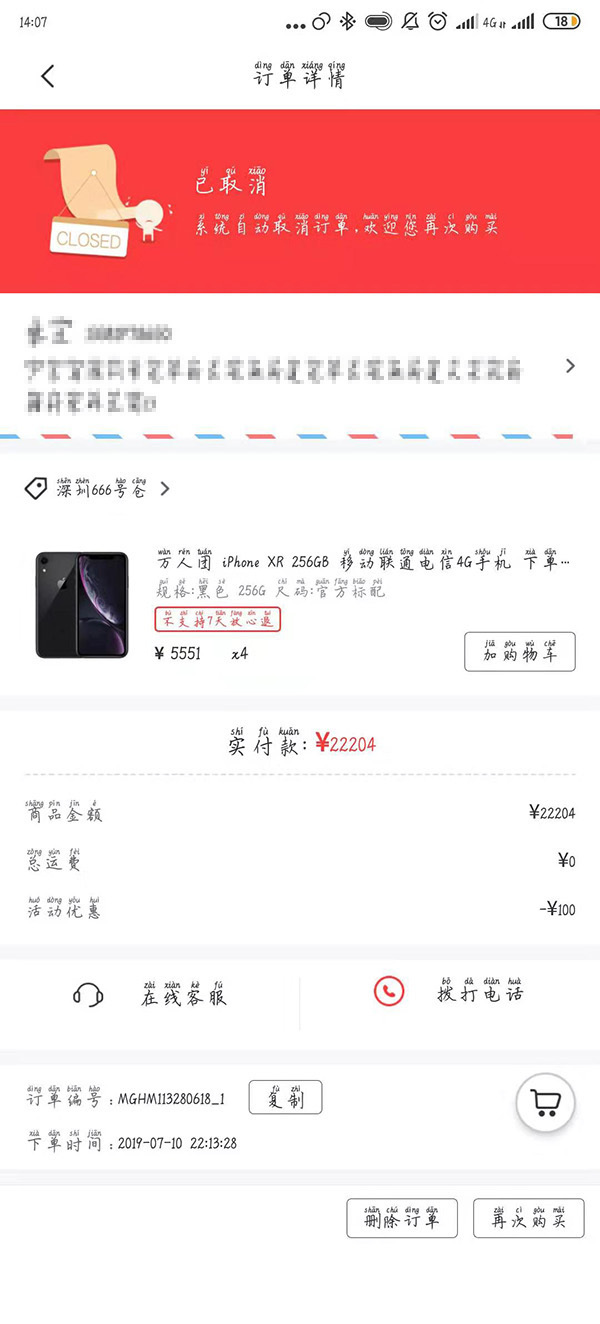Image resolution: width=600 pixels, height=1324 pixels.
Task: Tap 删除订单 to delete the order
Action: [x=402, y=1218]
